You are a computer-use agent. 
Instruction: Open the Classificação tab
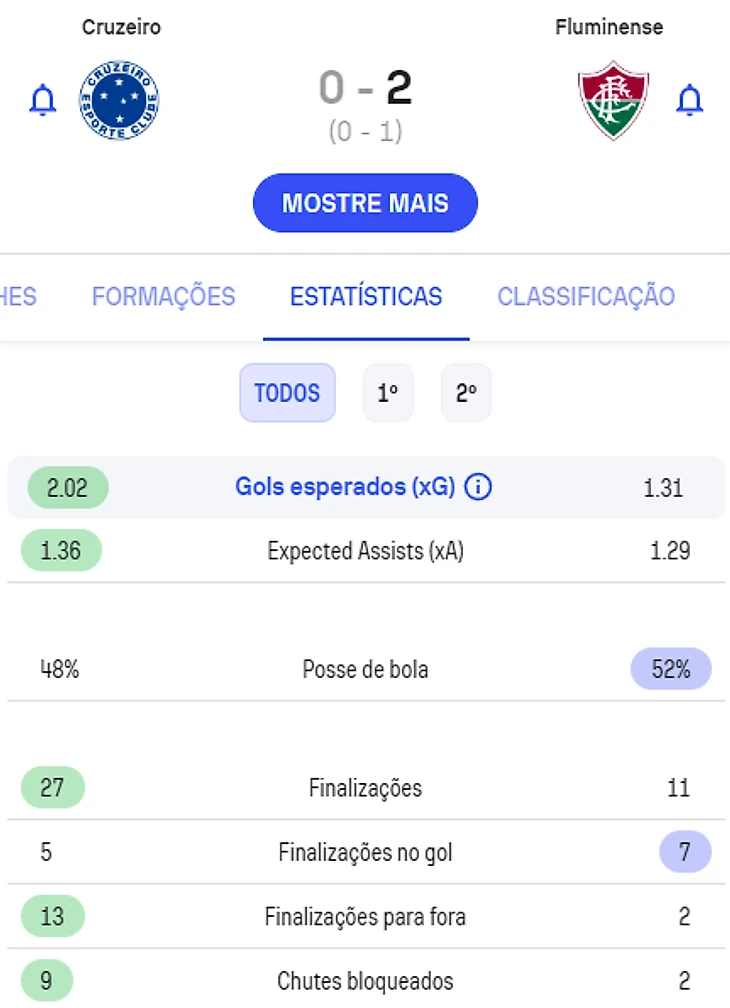click(x=586, y=297)
